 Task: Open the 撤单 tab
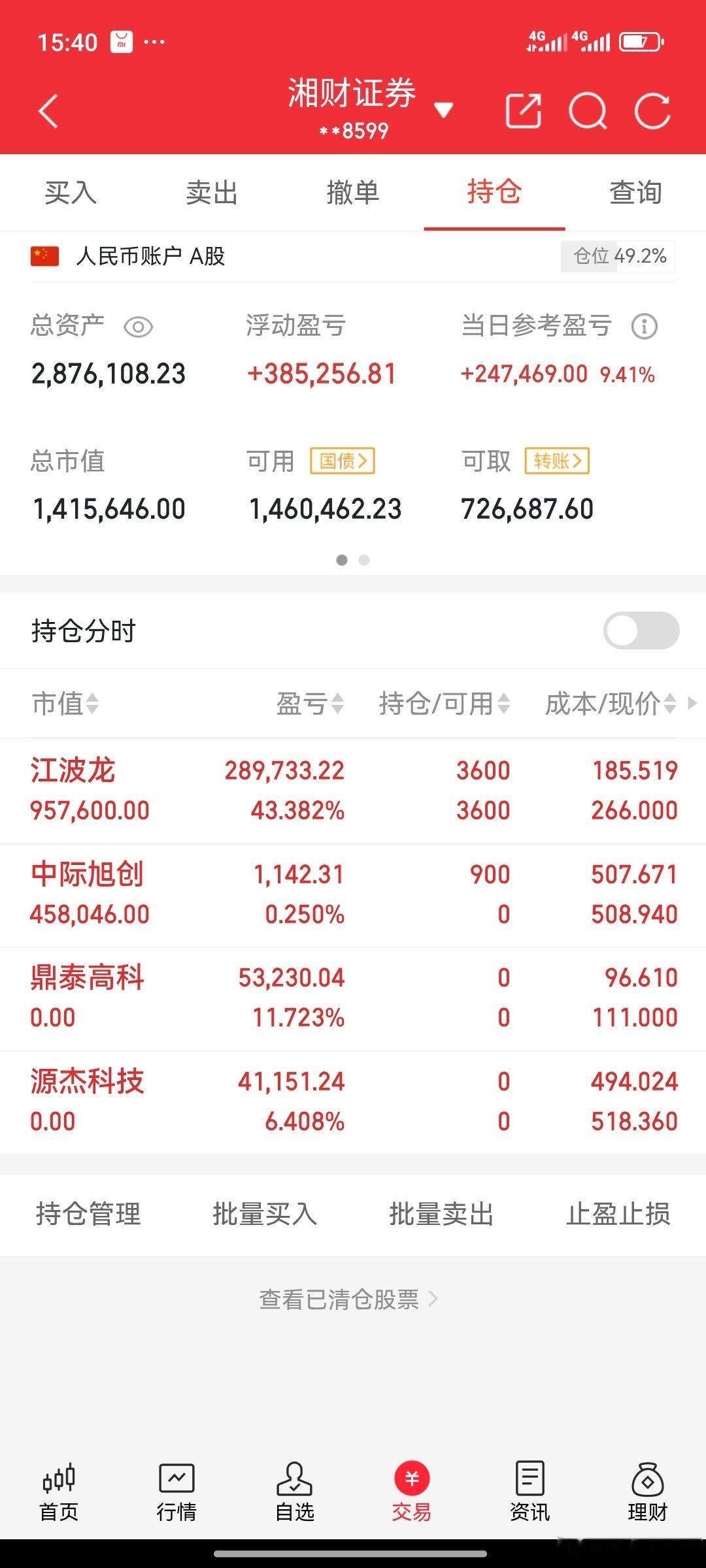pyautogui.click(x=353, y=193)
